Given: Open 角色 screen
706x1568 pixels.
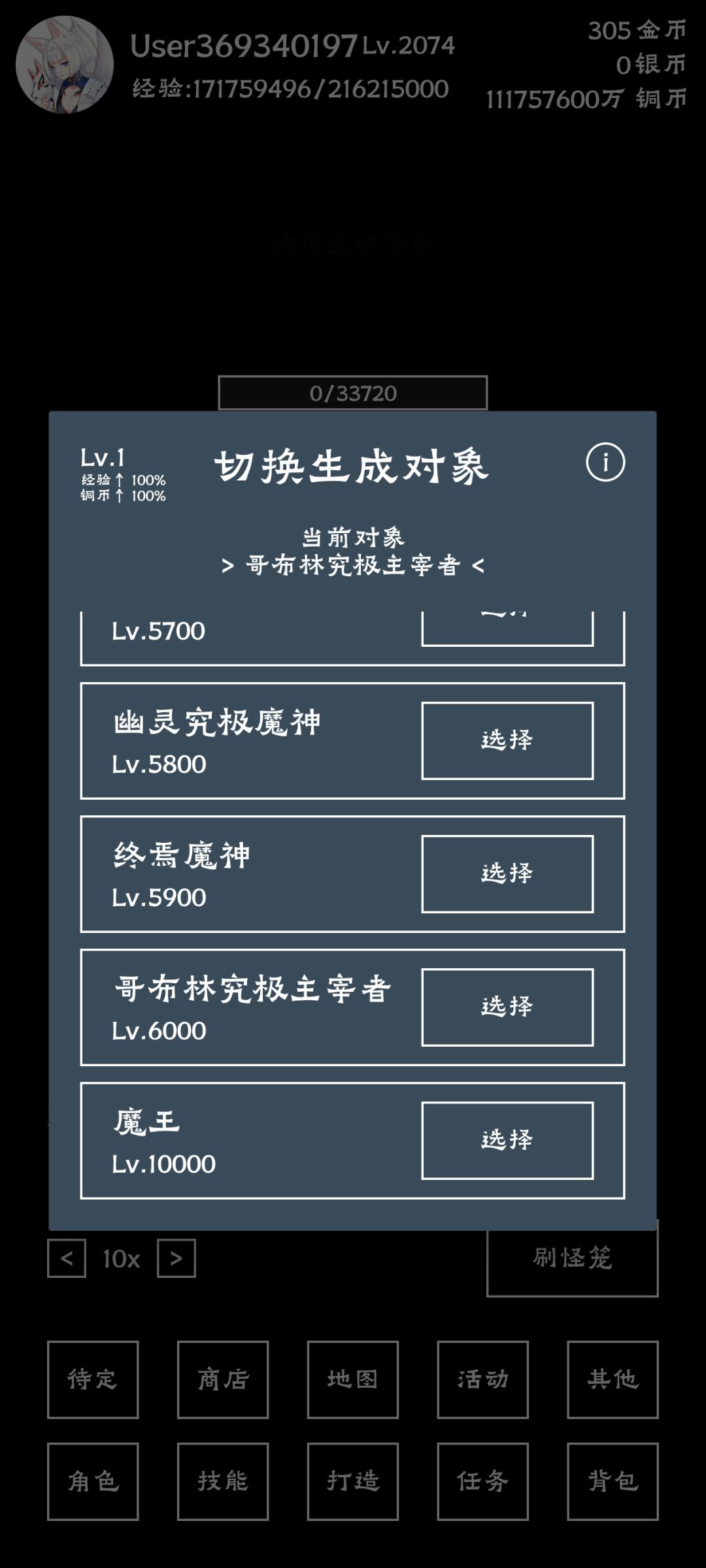Looking at the screenshot, I should tap(93, 1481).
